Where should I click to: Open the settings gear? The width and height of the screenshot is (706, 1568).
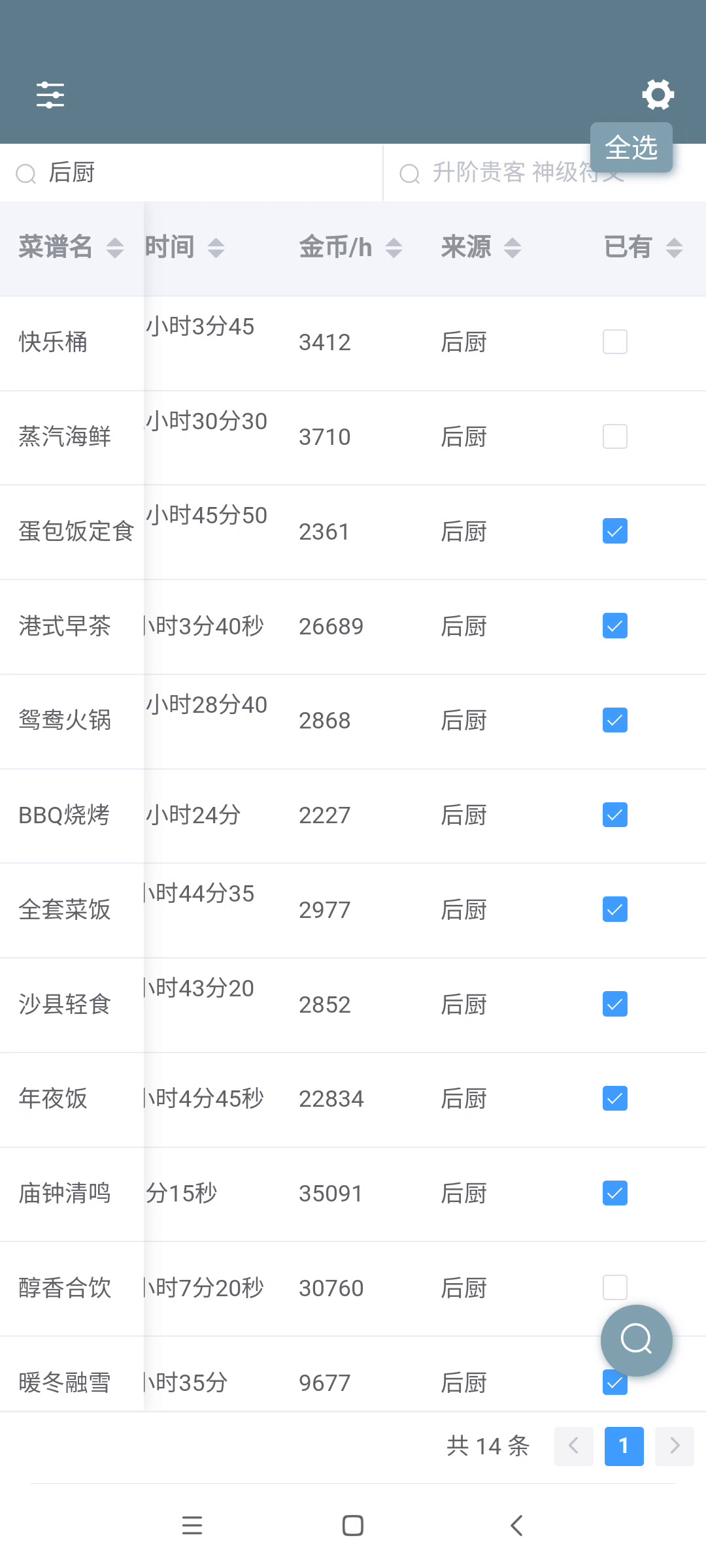tap(658, 95)
